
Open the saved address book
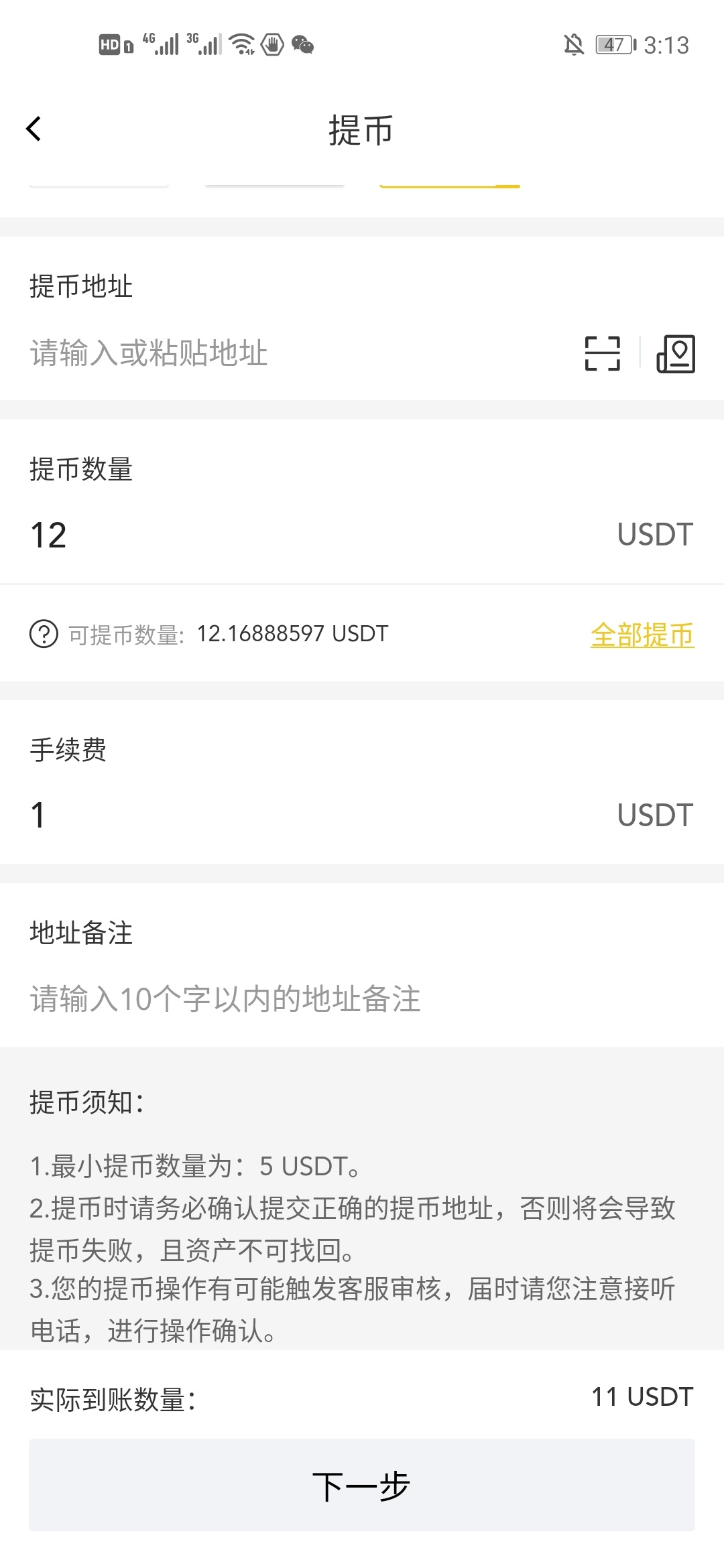[676, 353]
